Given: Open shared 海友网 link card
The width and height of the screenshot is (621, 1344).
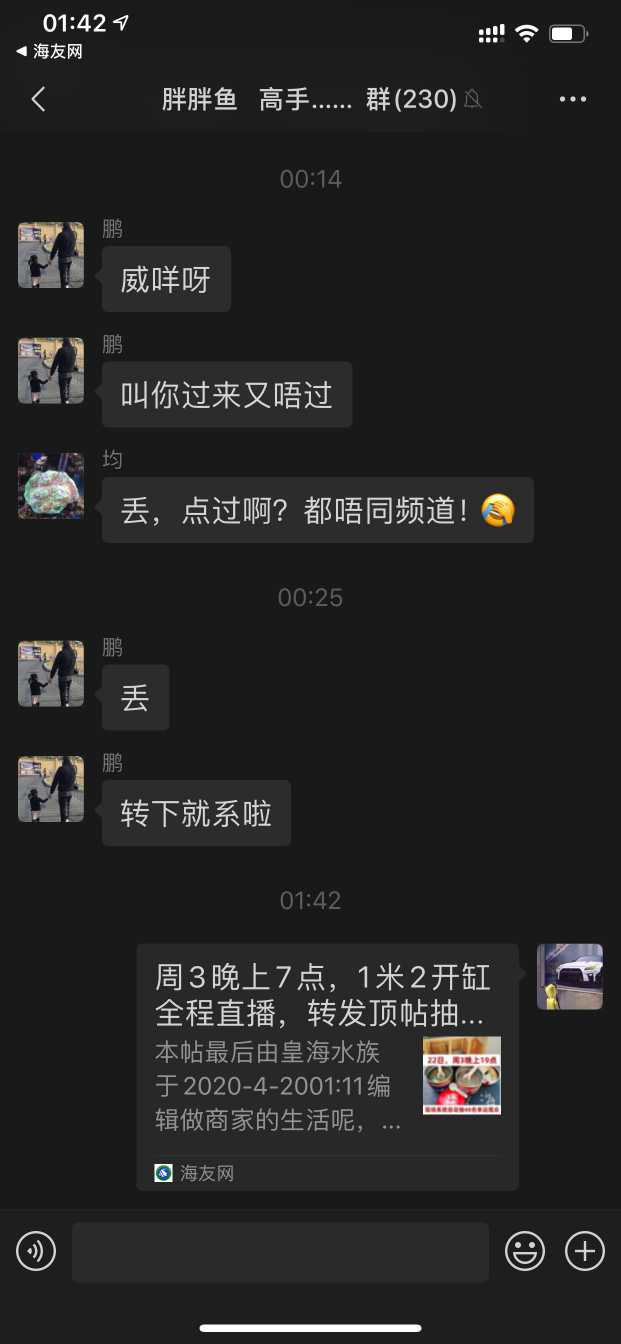Looking at the screenshot, I should (327, 1065).
